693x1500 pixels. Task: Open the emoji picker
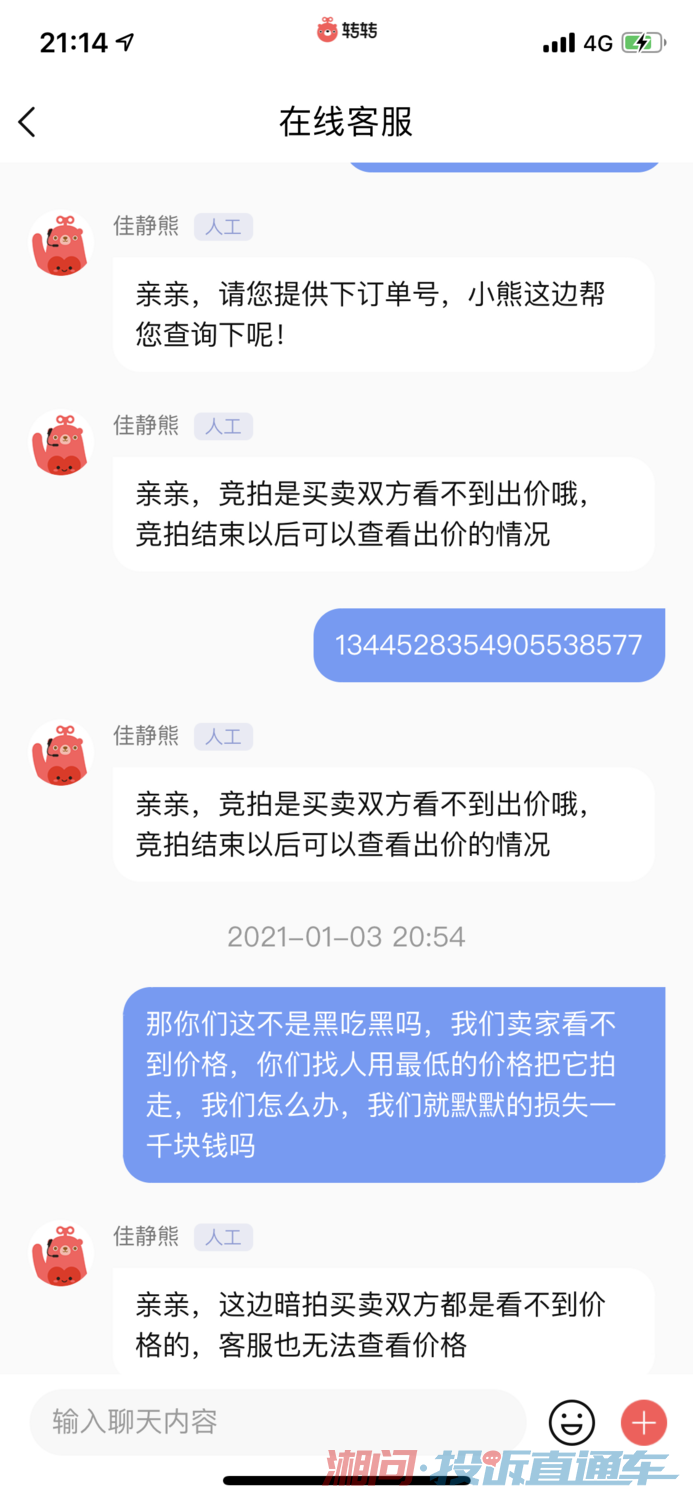pyautogui.click(x=572, y=1422)
